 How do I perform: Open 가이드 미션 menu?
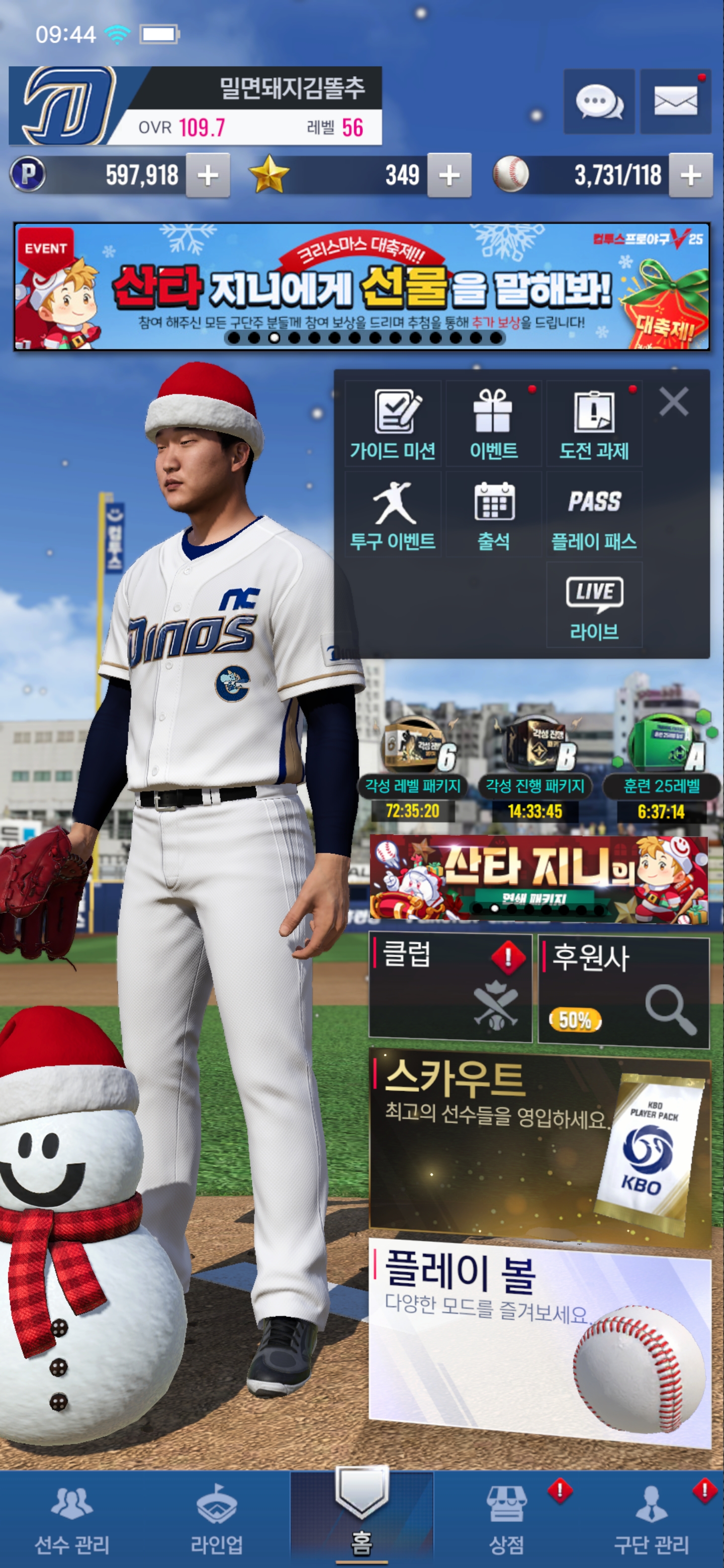(393, 424)
